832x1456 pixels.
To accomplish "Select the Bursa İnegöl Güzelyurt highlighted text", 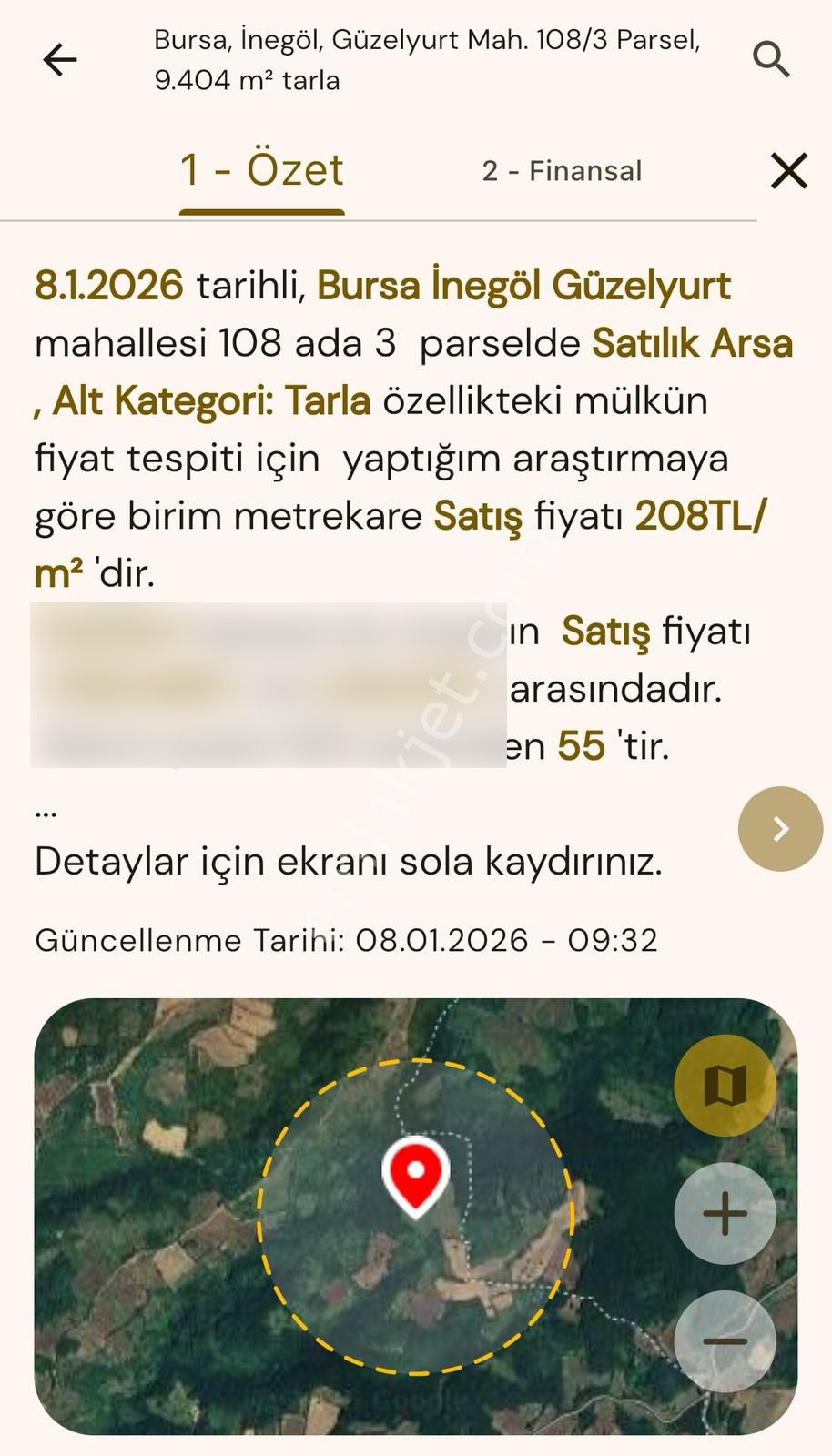I will click(x=523, y=286).
